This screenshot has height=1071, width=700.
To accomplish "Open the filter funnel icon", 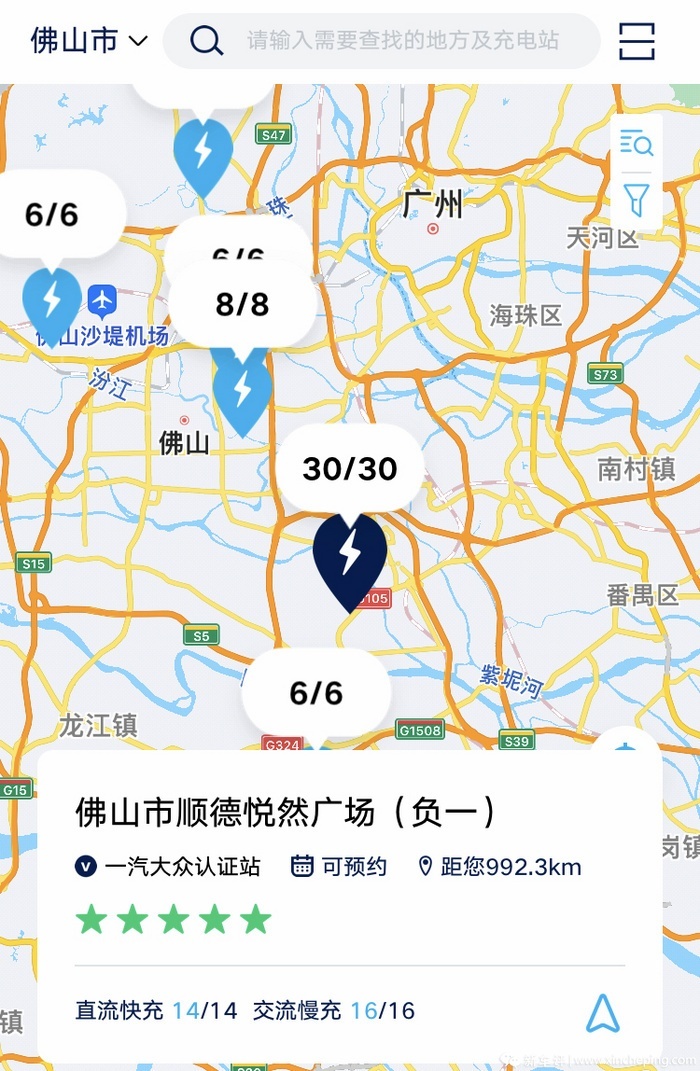I will [636, 199].
